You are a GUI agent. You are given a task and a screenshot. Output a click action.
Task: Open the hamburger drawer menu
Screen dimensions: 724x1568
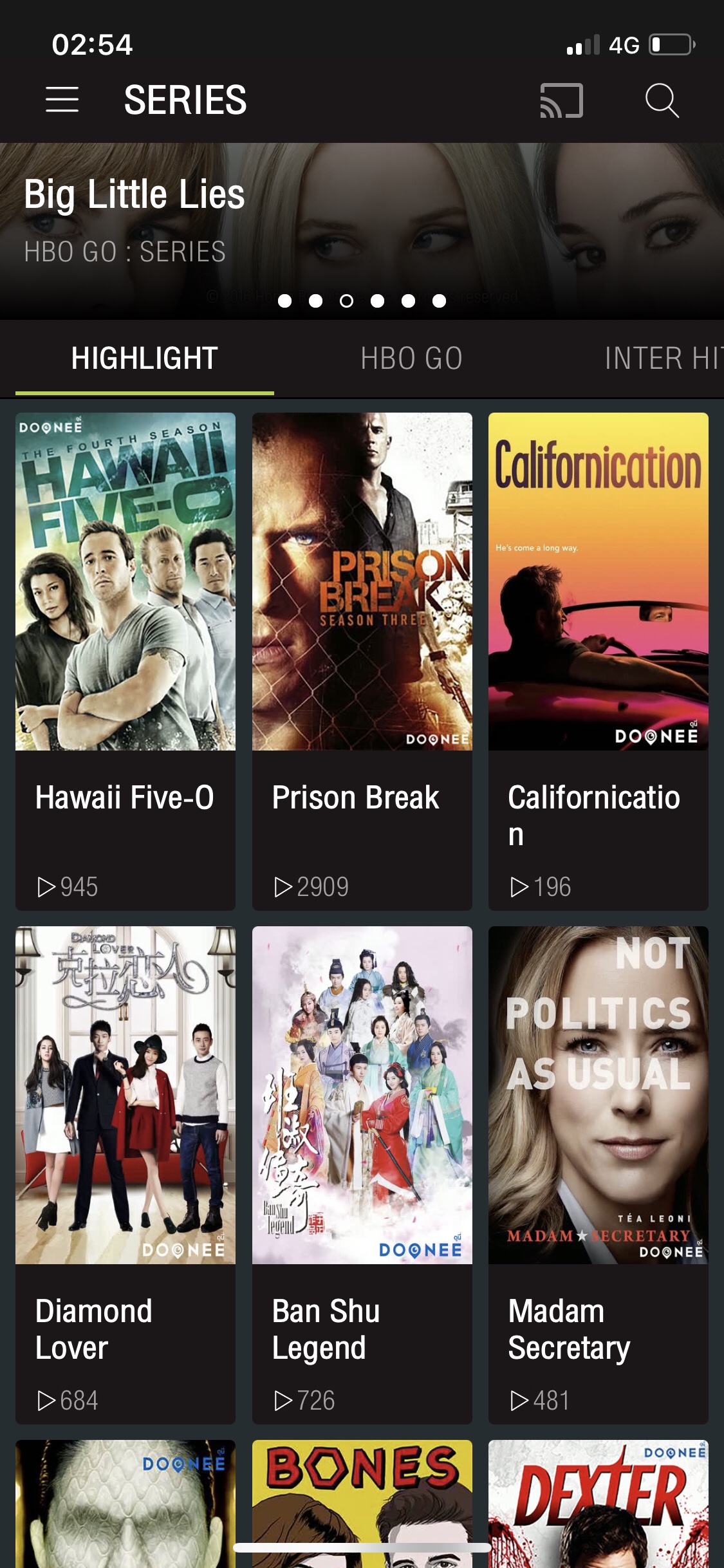tap(62, 100)
